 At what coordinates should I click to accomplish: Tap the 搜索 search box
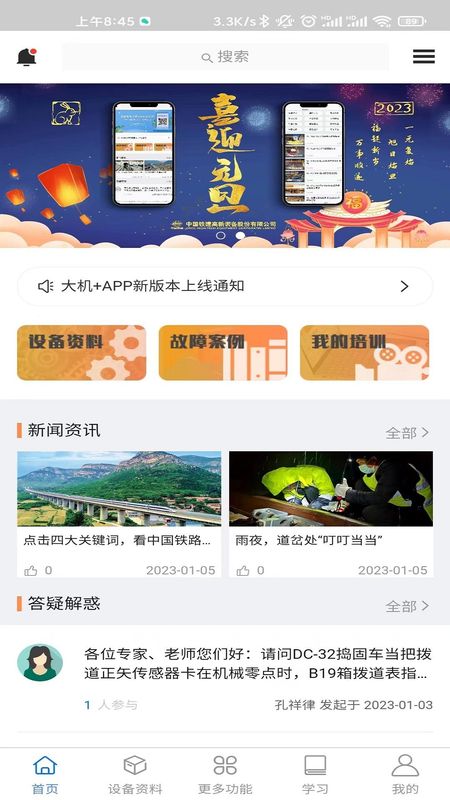(225, 57)
